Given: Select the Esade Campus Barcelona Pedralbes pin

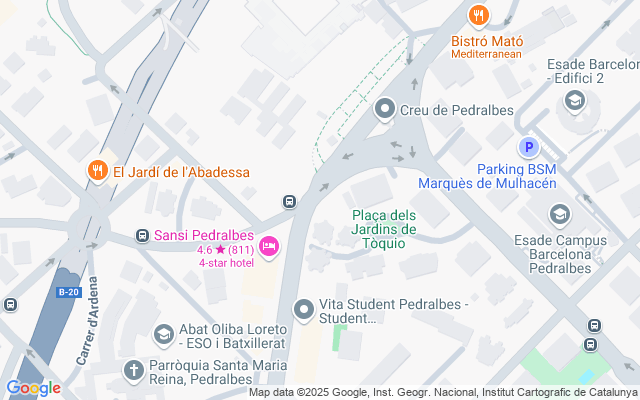Looking at the screenshot, I should [x=559, y=213].
